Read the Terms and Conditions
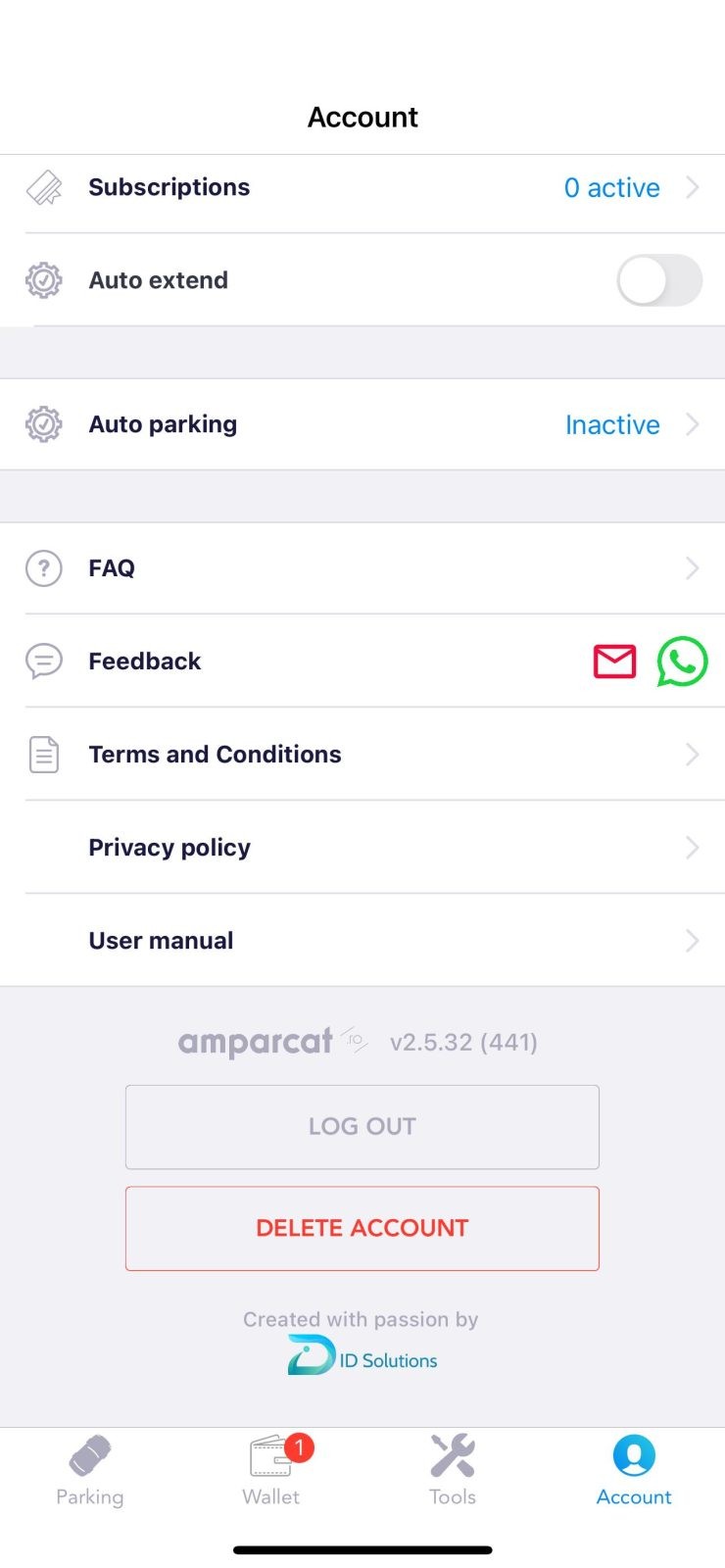The image size is (725, 1568). point(362,755)
